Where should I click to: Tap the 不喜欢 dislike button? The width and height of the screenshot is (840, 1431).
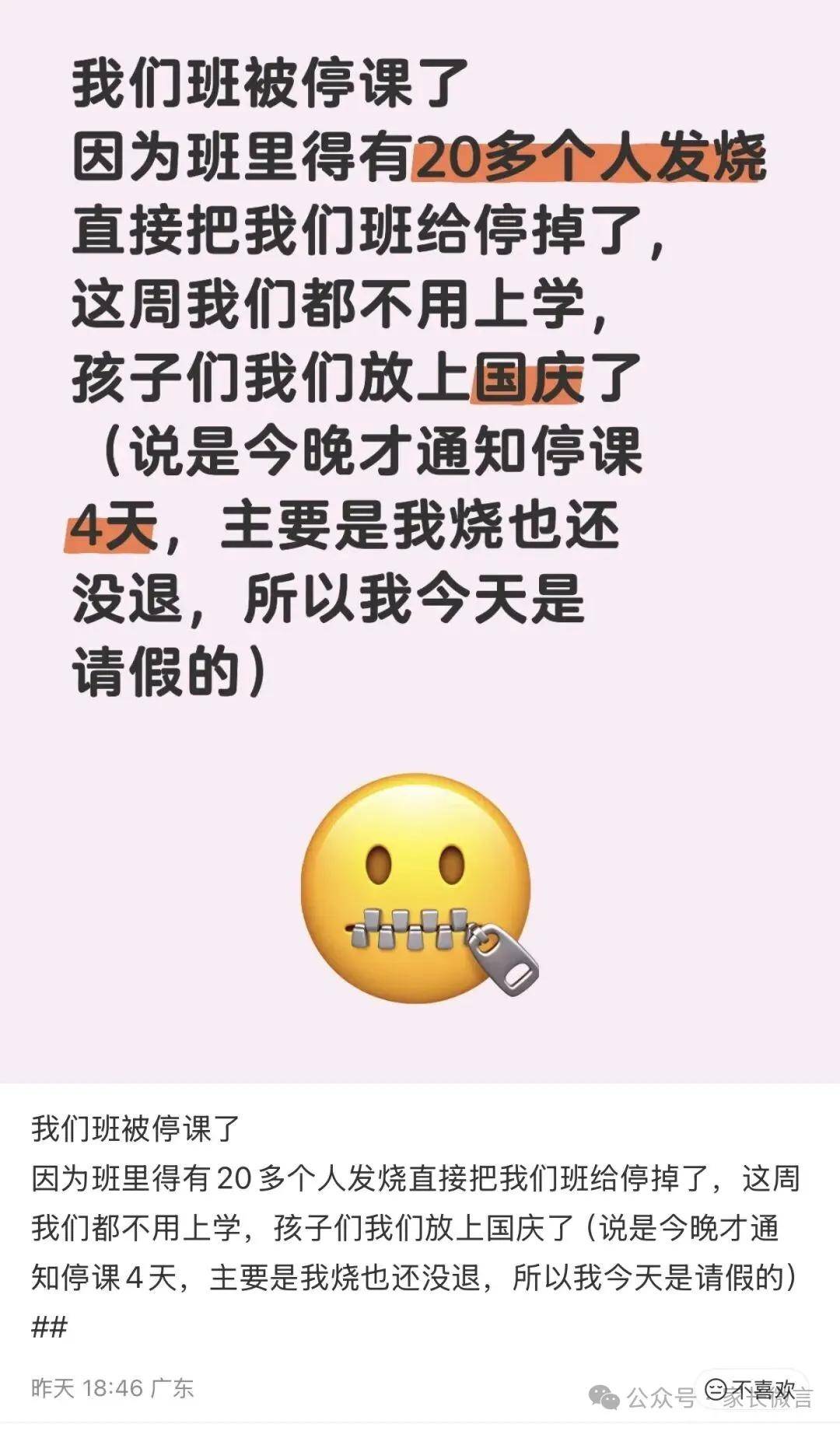point(750,1388)
